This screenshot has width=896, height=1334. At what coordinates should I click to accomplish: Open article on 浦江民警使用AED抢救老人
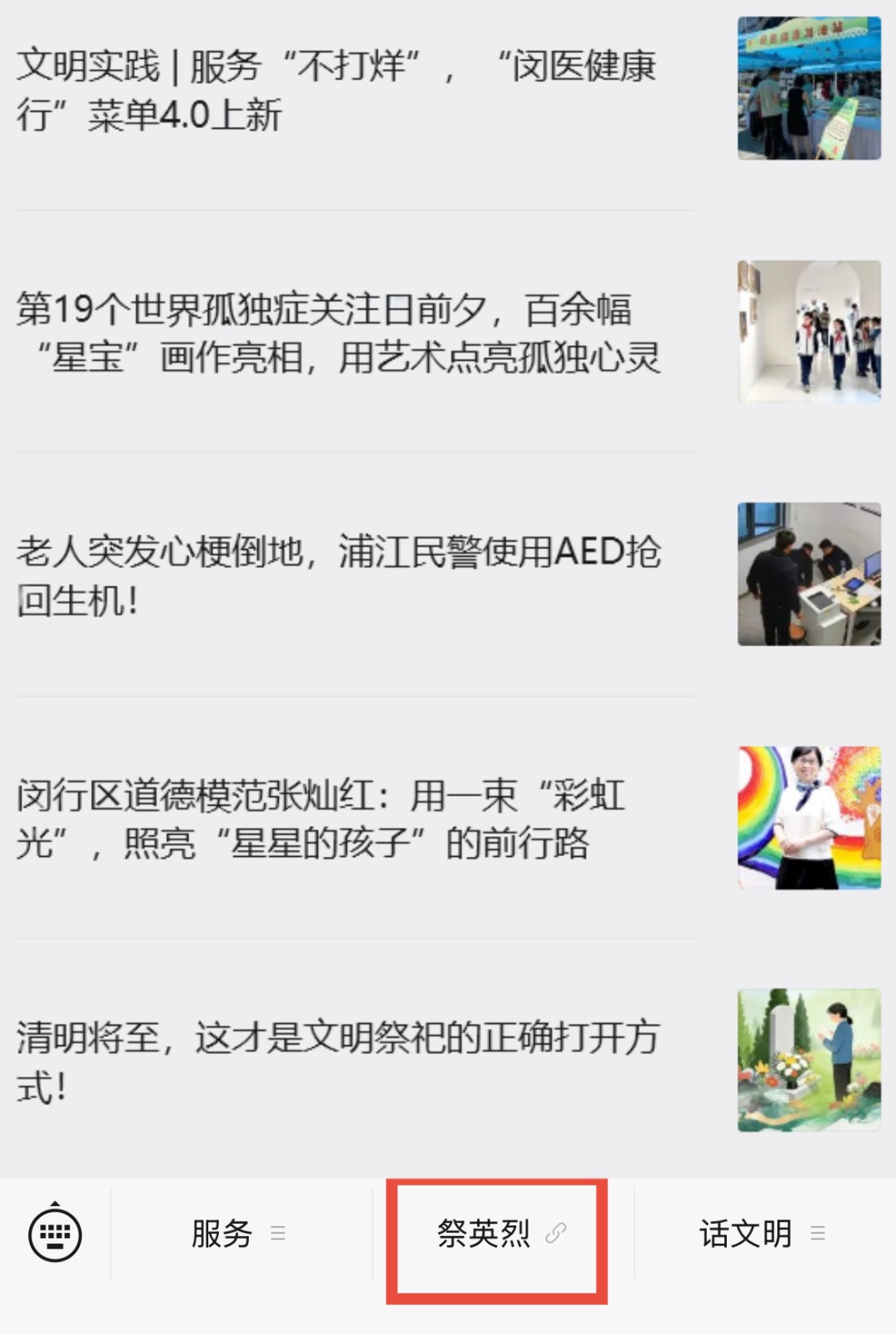pyautogui.click(x=338, y=575)
